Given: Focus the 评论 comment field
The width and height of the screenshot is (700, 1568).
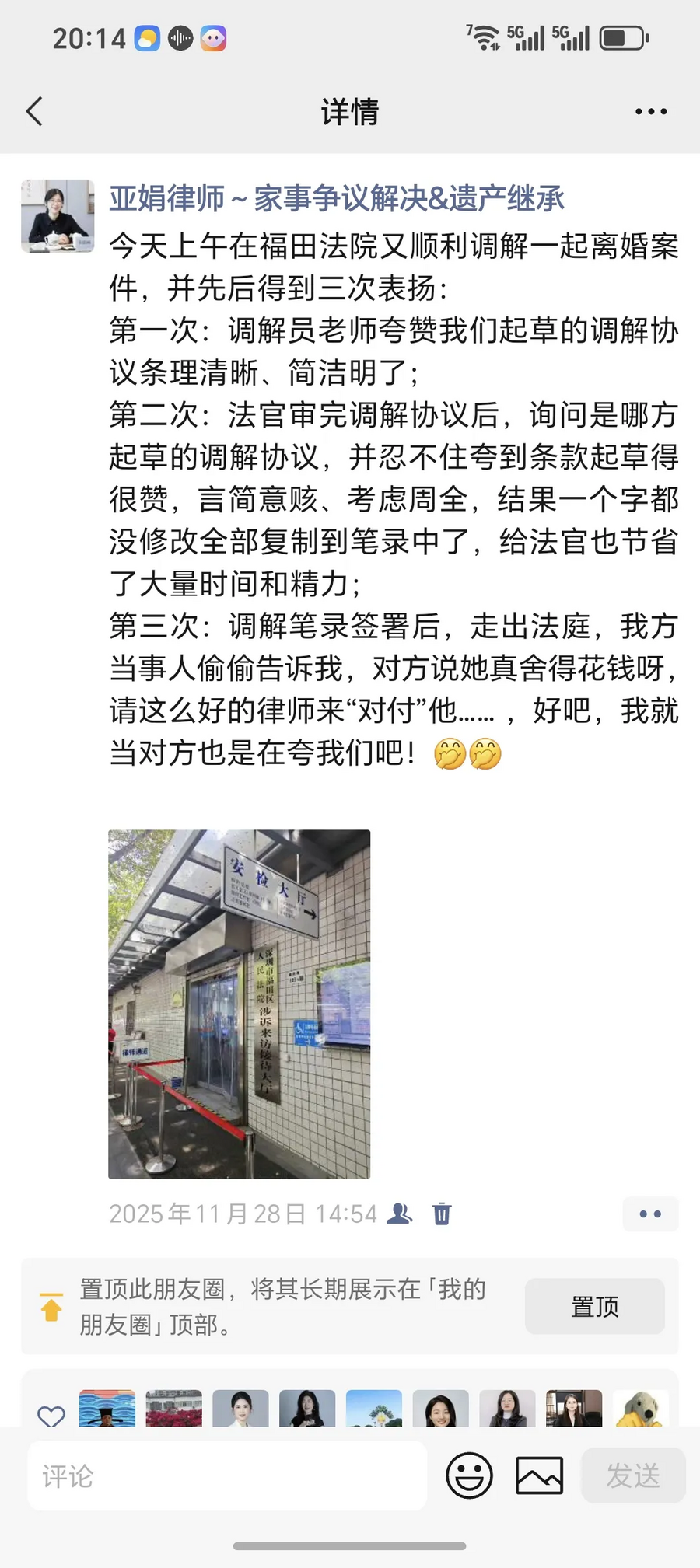Looking at the screenshot, I should point(226,1475).
